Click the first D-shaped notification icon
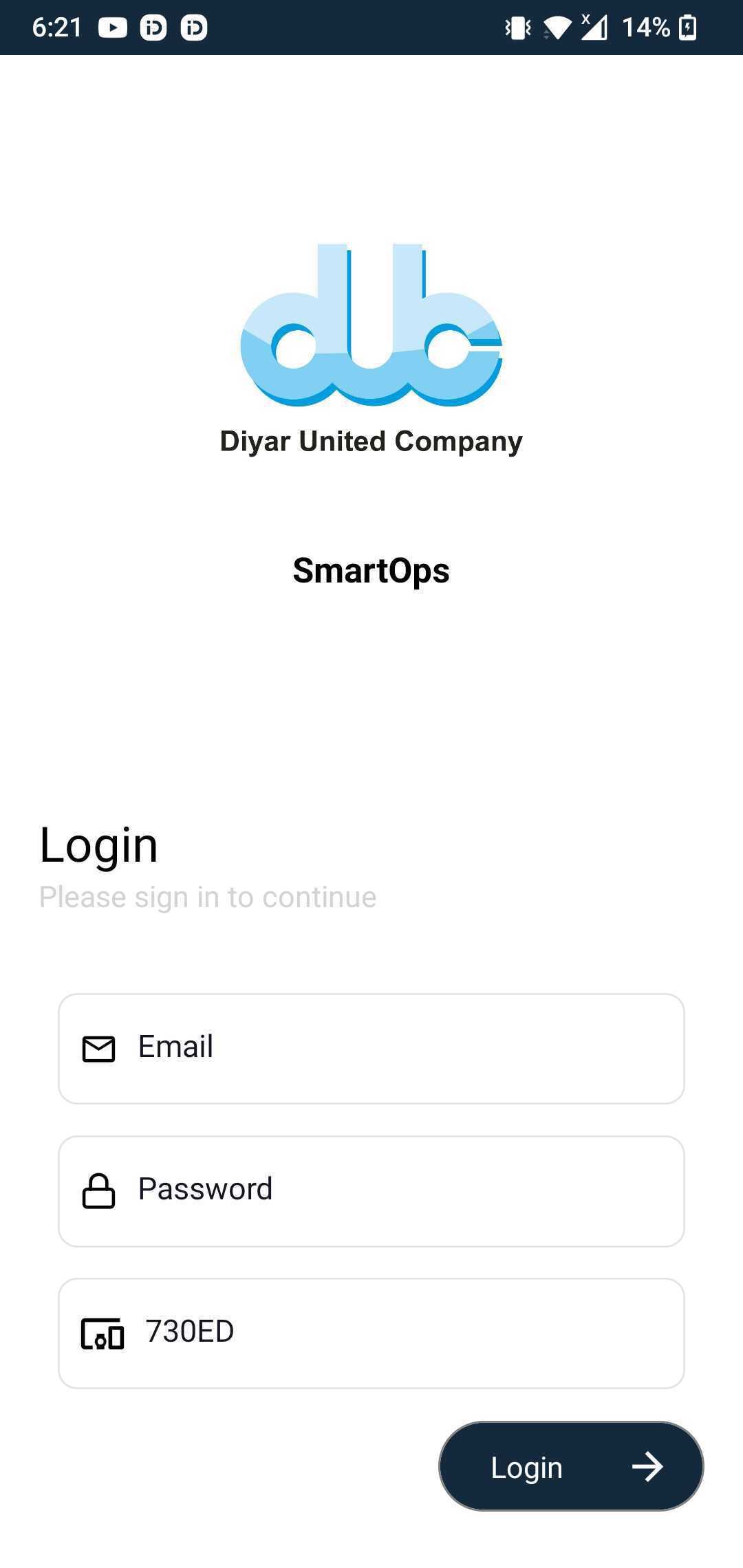The width and height of the screenshot is (743, 1568). pyautogui.click(x=153, y=28)
